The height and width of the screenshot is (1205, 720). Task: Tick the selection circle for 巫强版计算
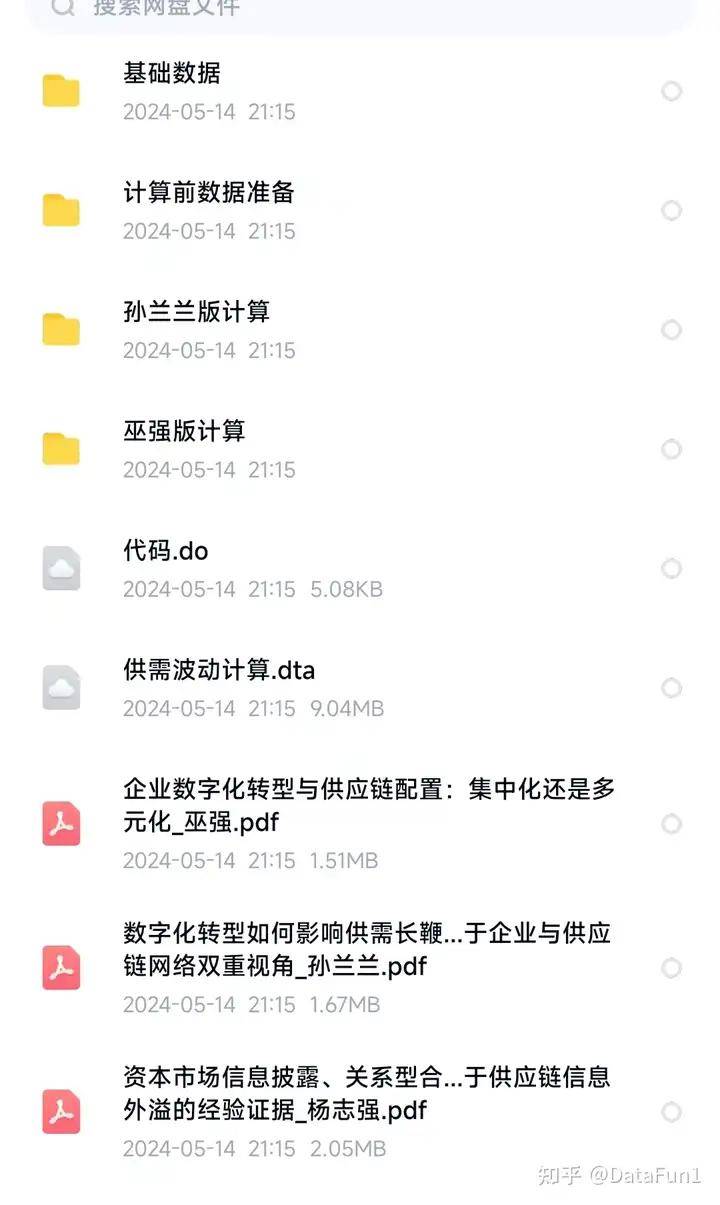pyautogui.click(x=672, y=449)
